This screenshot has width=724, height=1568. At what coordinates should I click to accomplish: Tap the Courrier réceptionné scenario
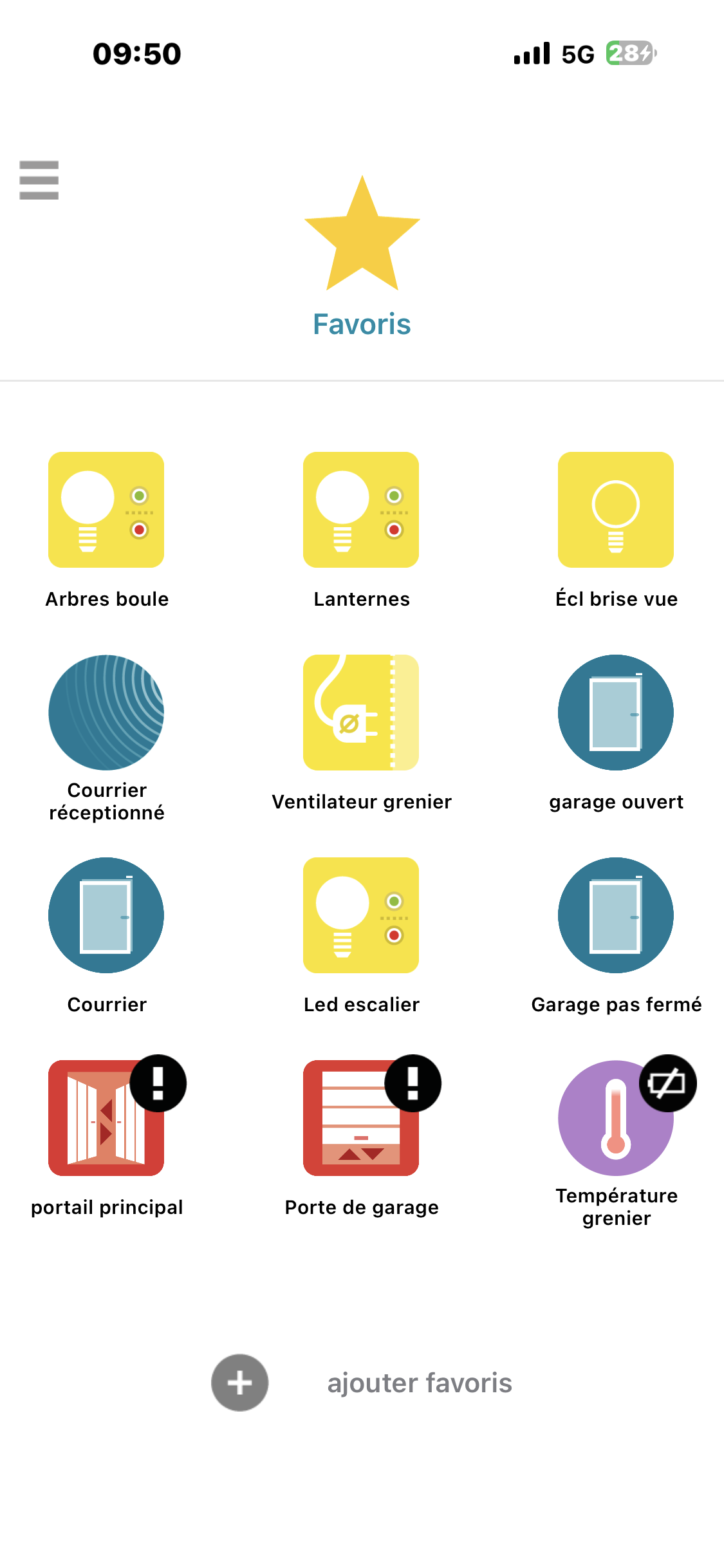click(x=106, y=713)
